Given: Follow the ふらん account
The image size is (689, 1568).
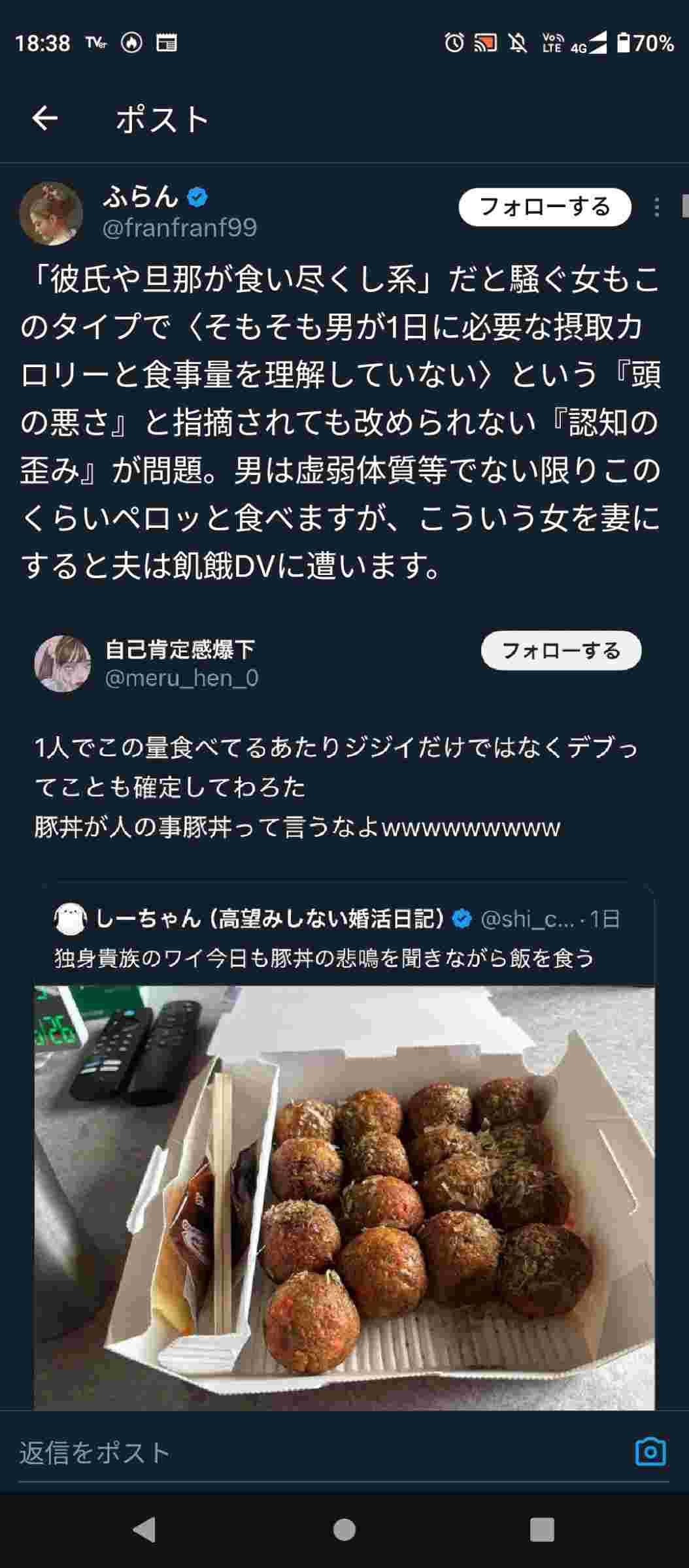Looking at the screenshot, I should (545, 207).
